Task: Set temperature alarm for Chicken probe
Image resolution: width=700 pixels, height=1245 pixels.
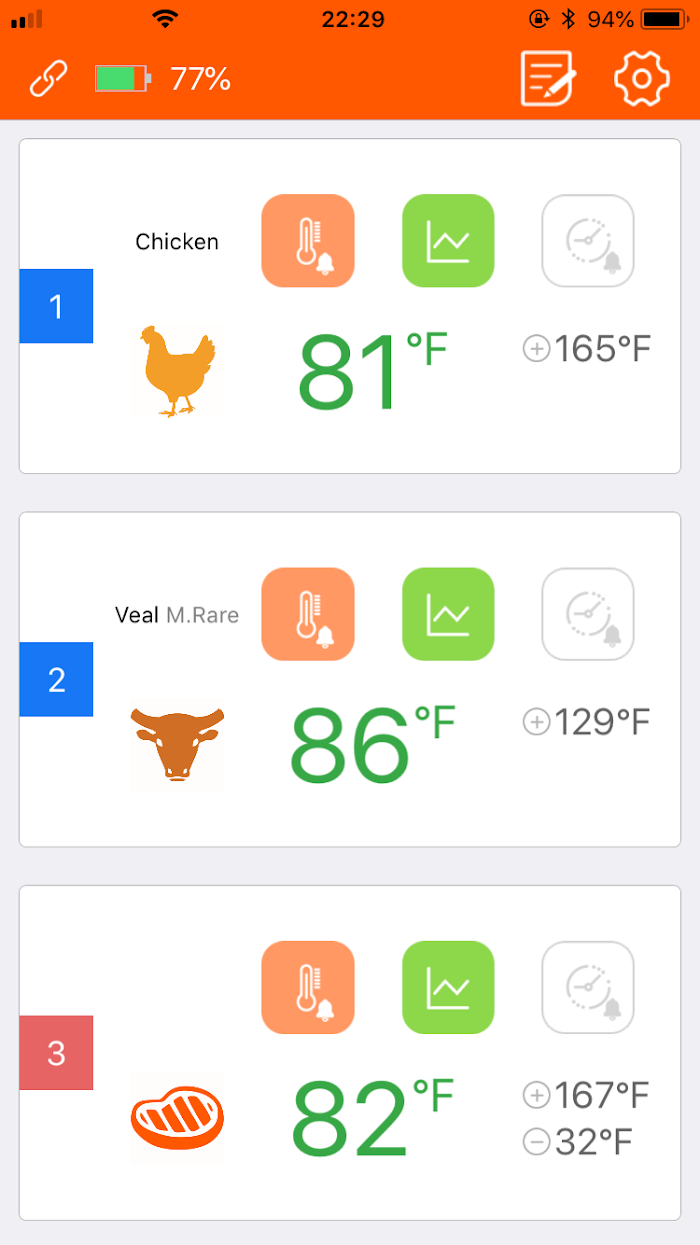Action: coord(308,241)
